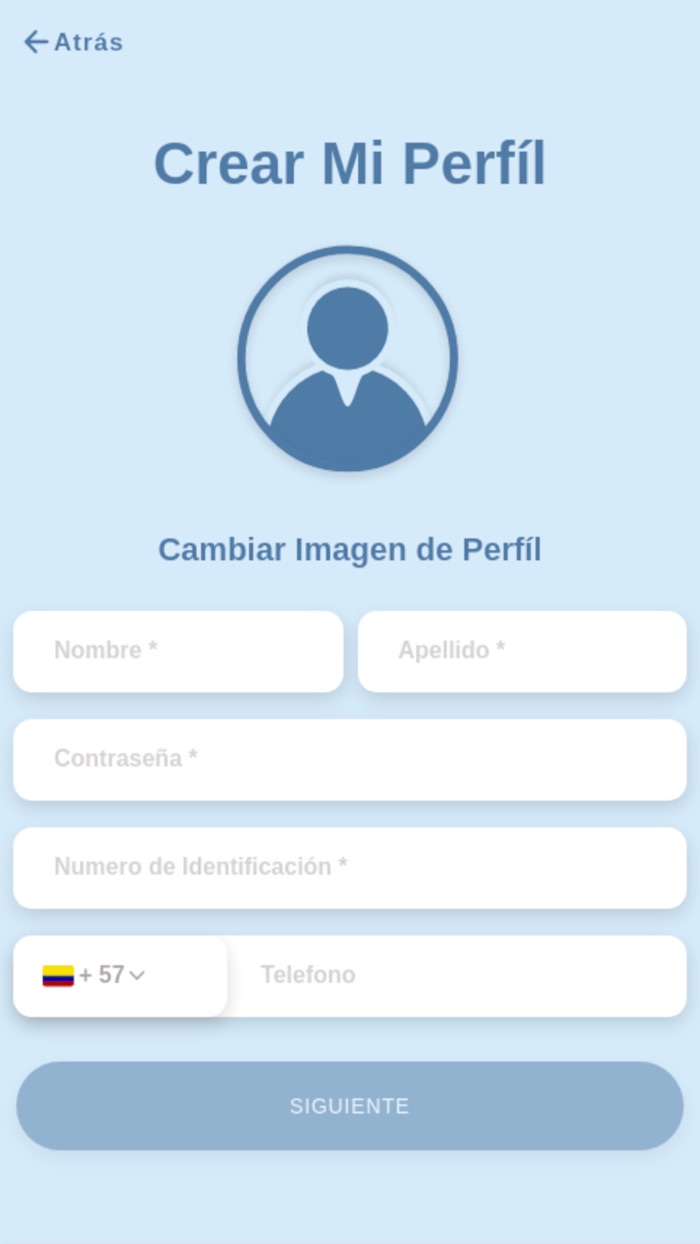Image resolution: width=700 pixels, height=1244 pixels.
Task: Tap the profile avatar picture
Action: (348, 358)
